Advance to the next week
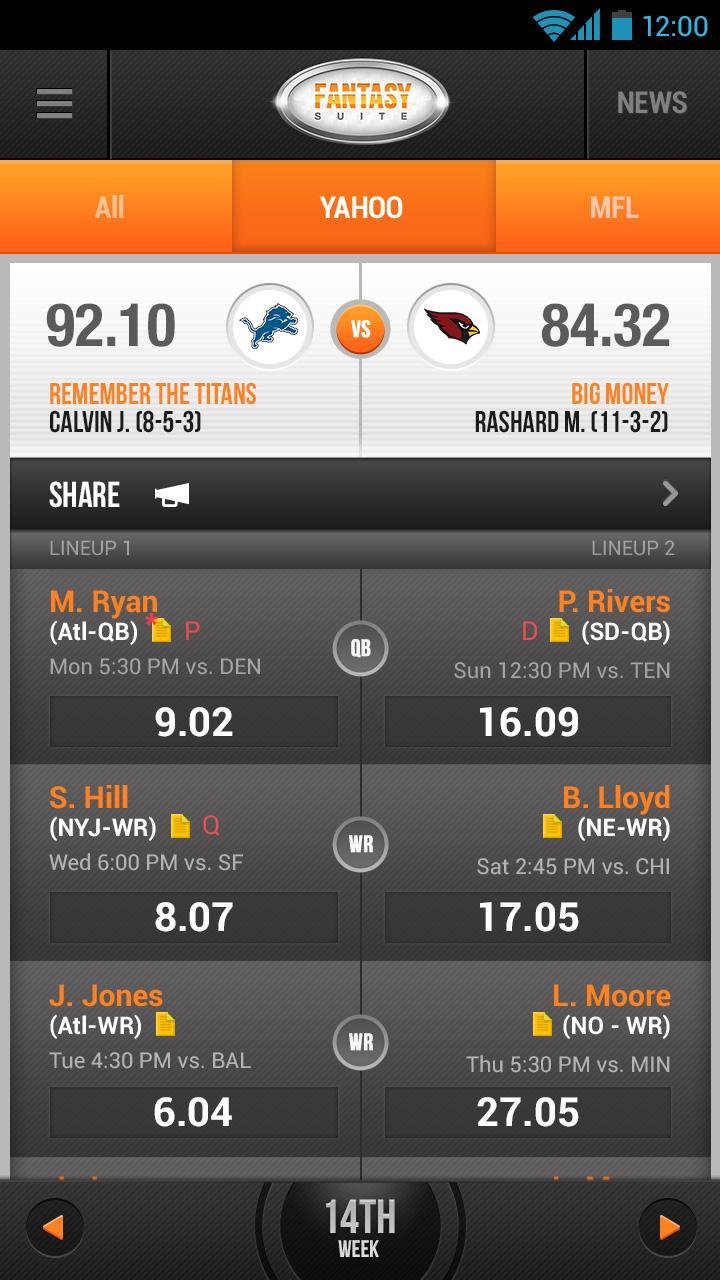This screenshot has height=1280, width=720. point(667,1227)
